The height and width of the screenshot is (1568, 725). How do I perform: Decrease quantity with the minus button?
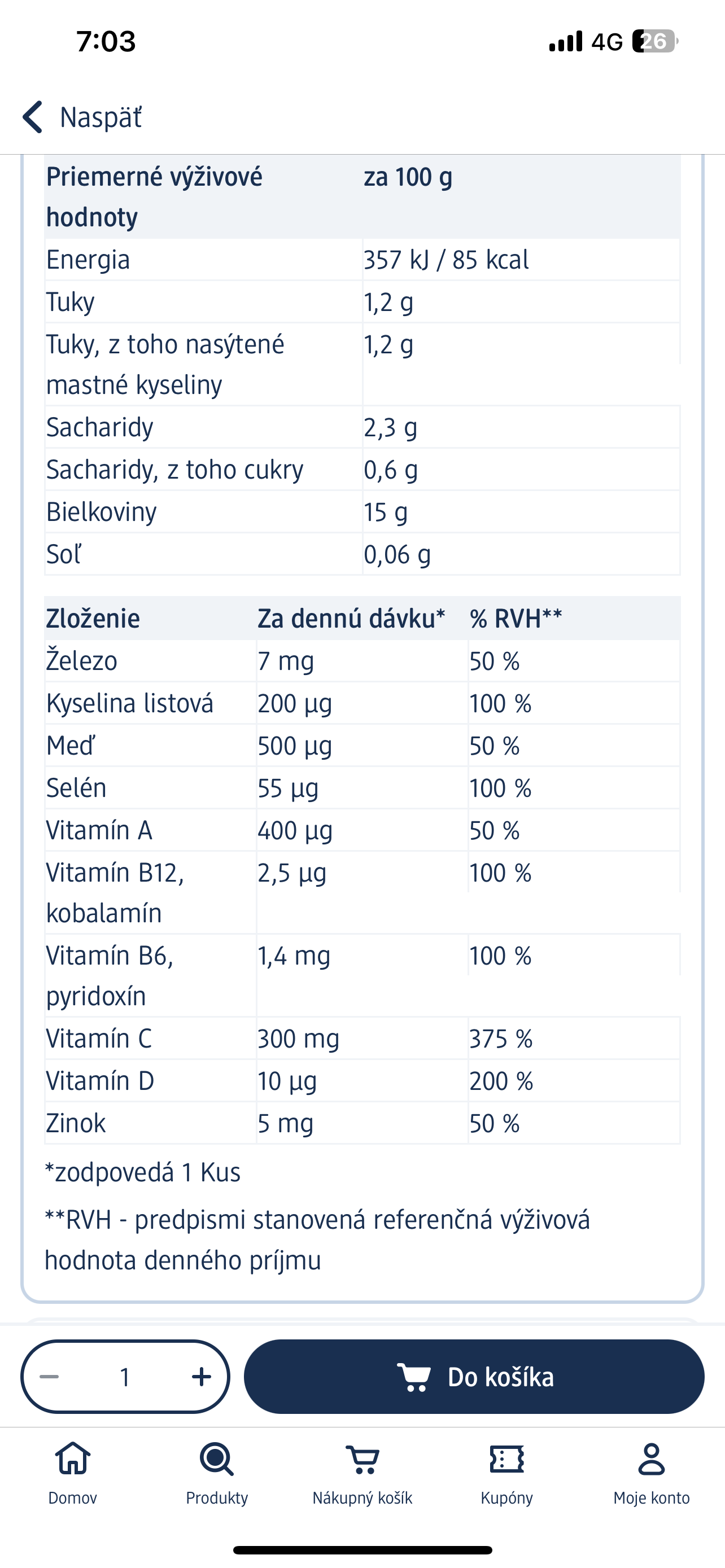[49, 1376]
